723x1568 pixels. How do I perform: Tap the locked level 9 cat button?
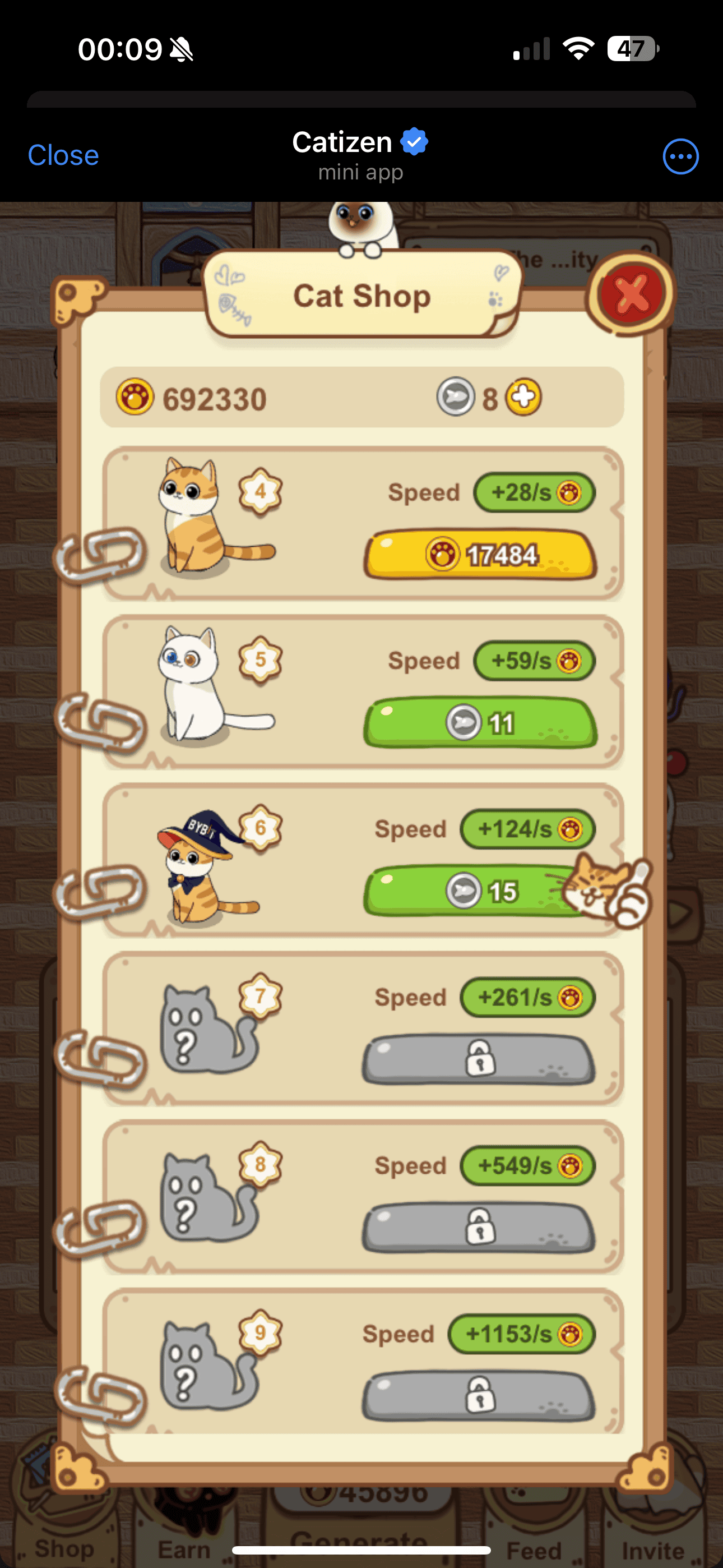coord(480,1395)
